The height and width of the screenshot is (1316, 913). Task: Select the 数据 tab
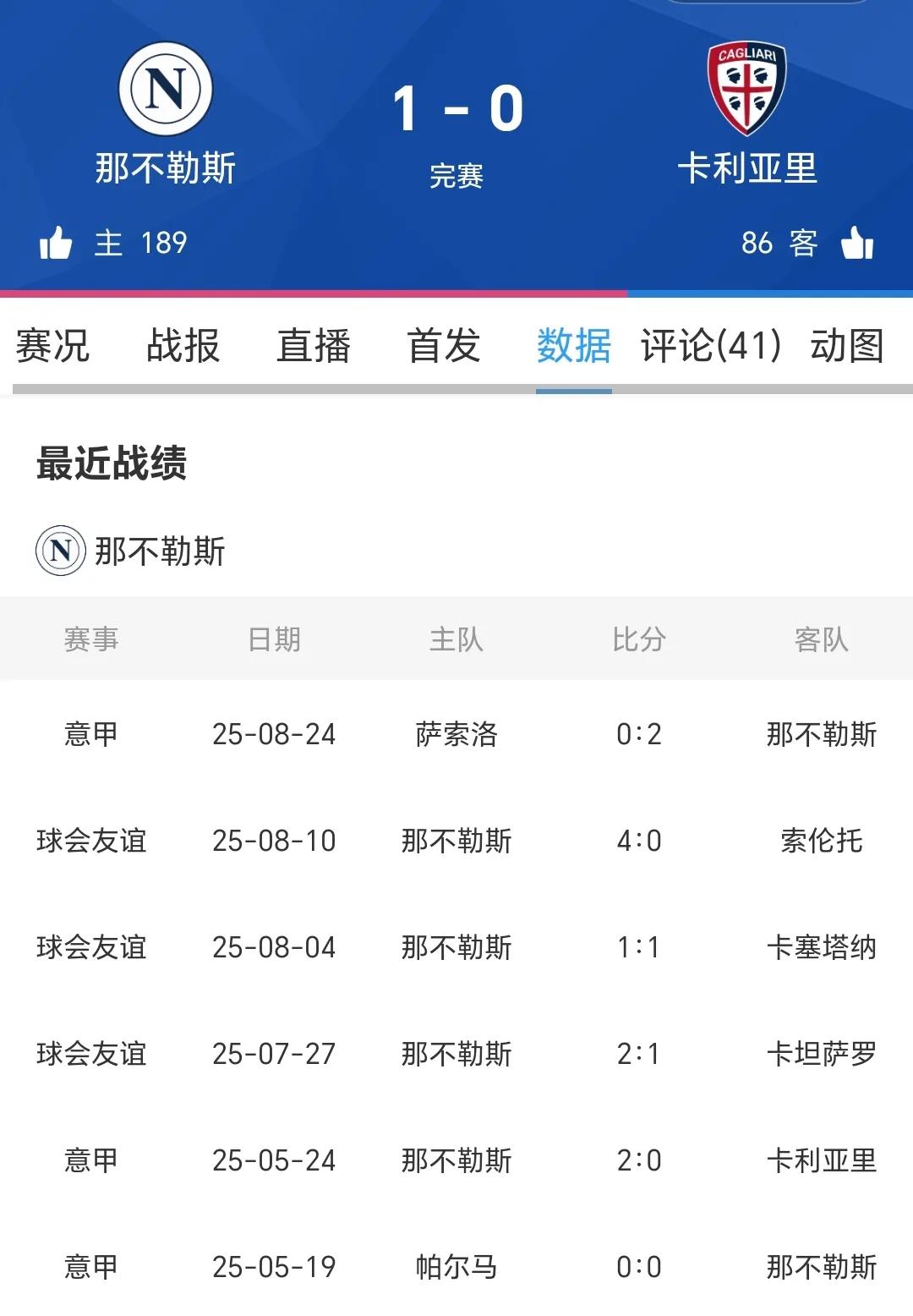tap(573, 346)
